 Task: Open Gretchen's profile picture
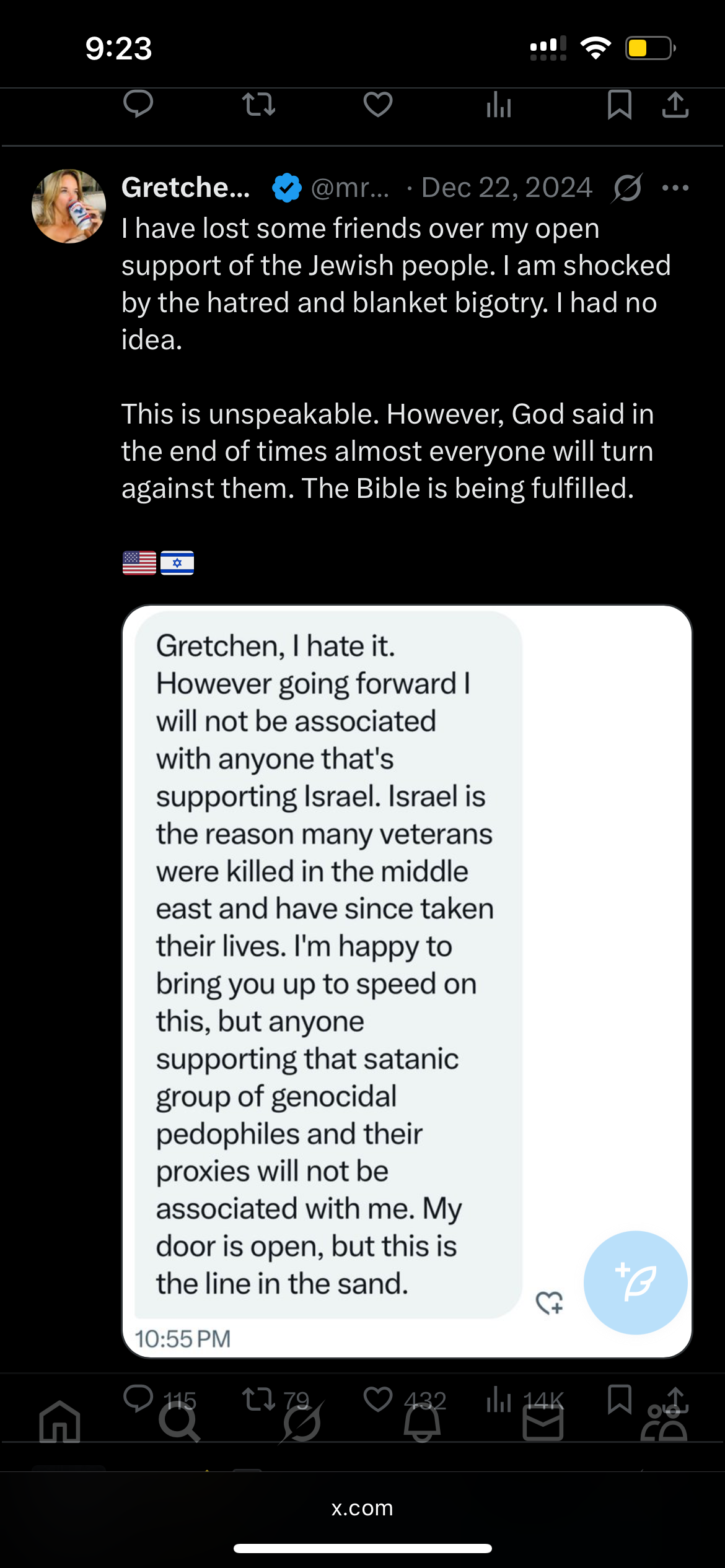(x=69, y=206)
